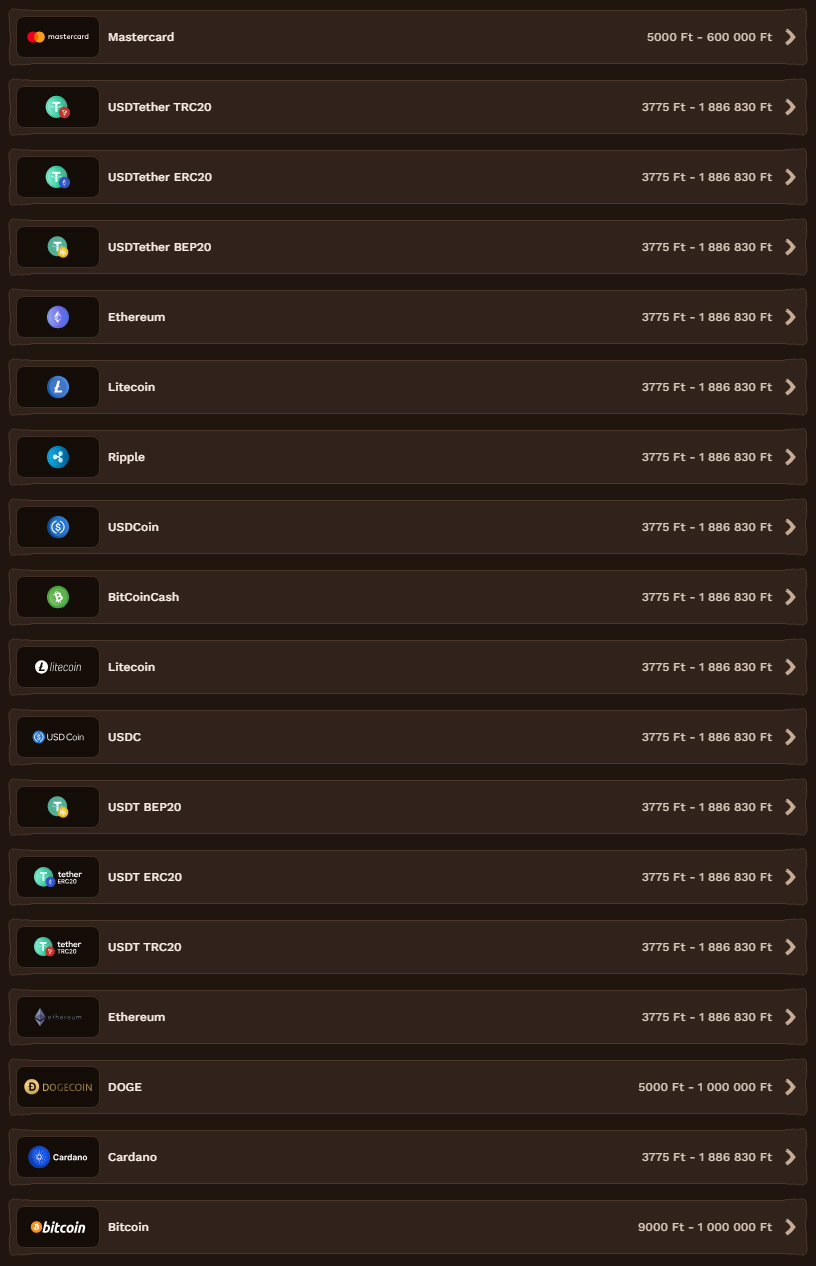Image resolution: width=816 pixels, height=1266 pixels.
Task: Expand the Cardano row arrow
Action: (x=789, y=1156)
